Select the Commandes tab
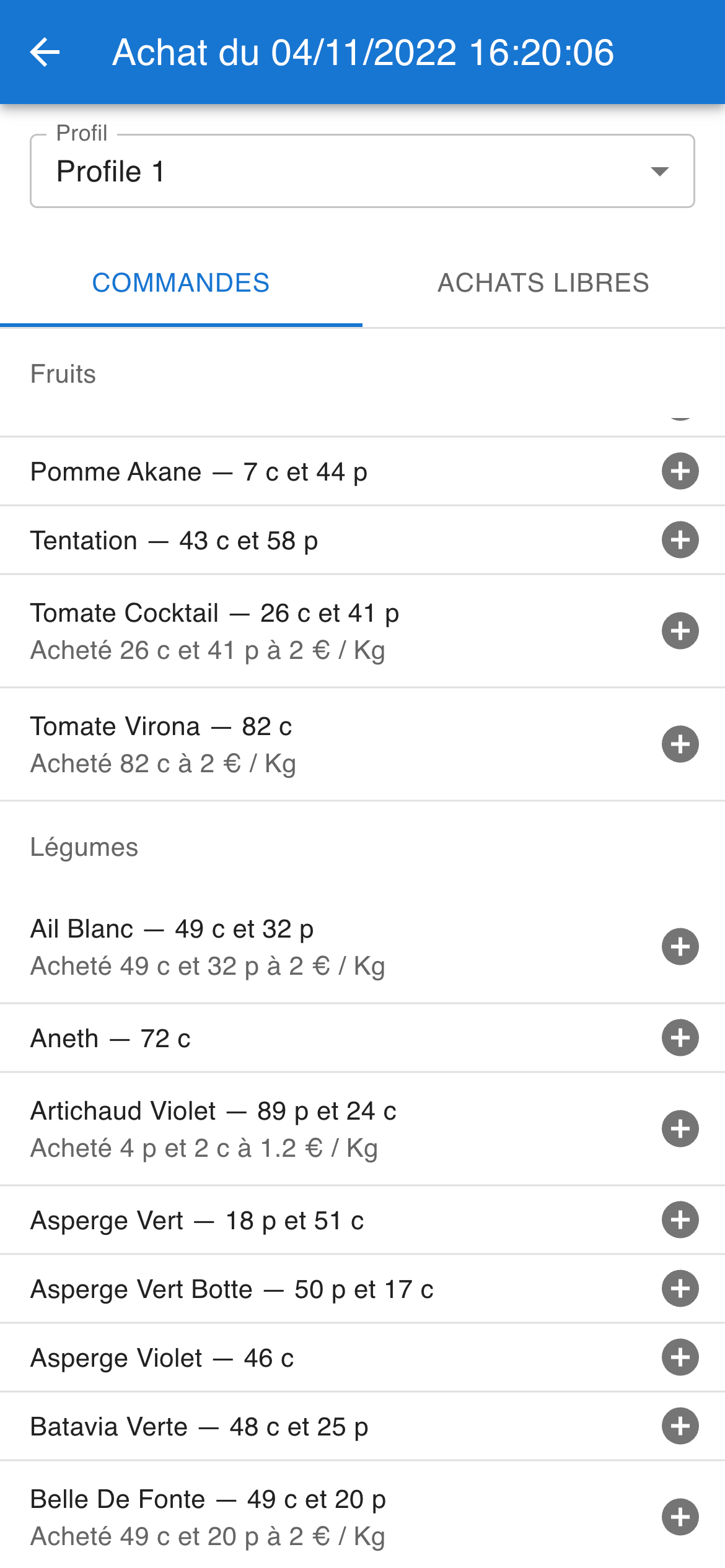The height and width of the screenshot is (1568, 725). click(181, 283)
